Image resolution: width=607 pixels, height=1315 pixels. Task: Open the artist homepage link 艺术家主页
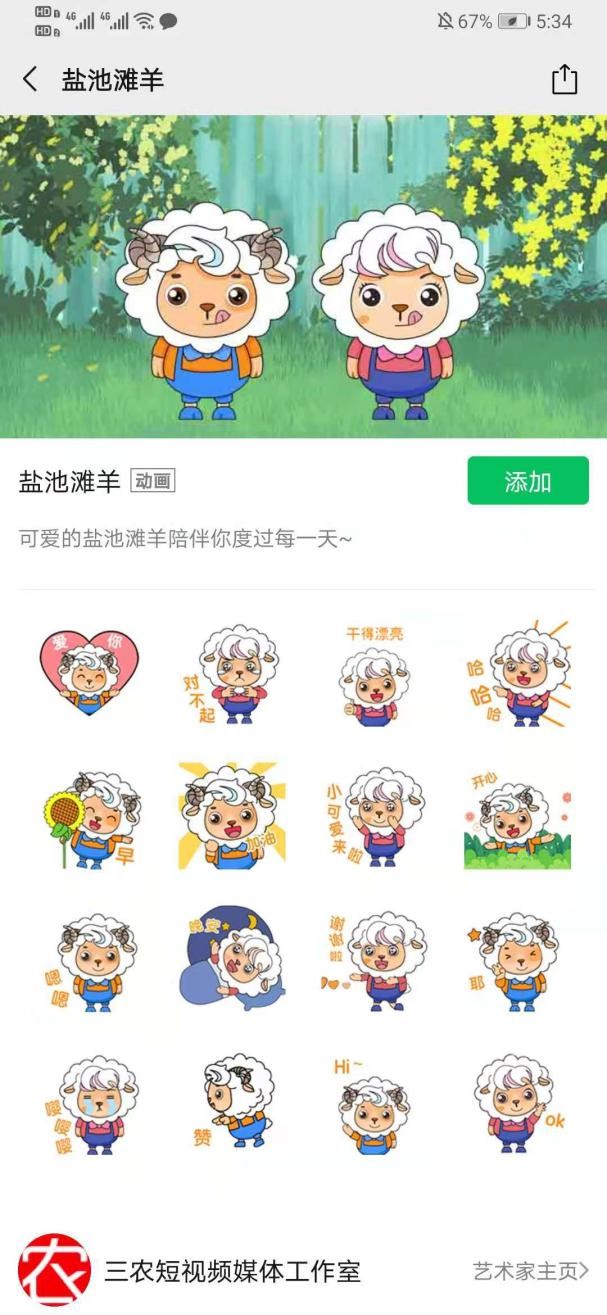click(530, 1271)
